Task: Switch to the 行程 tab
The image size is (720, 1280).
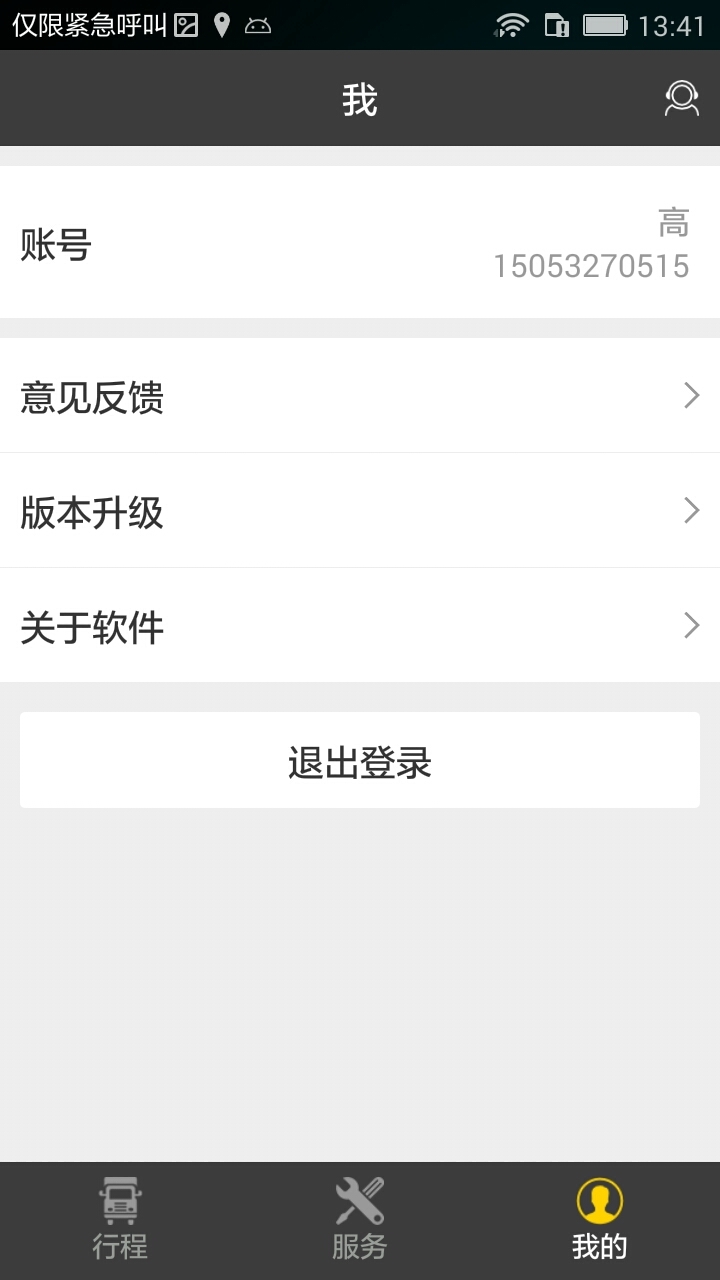Action: tap(120, 1220)
